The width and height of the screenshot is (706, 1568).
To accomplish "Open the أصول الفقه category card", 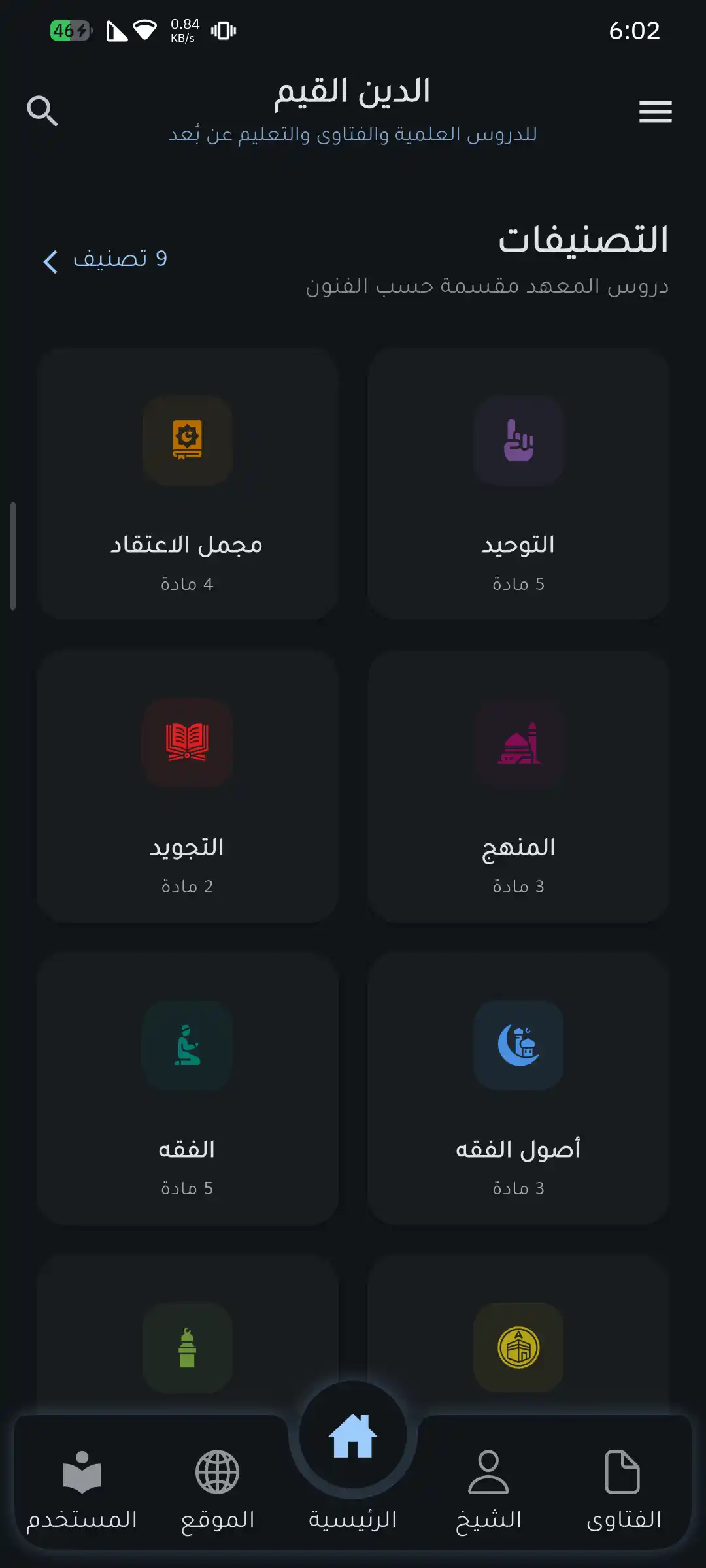I will tap(518, 1088).
